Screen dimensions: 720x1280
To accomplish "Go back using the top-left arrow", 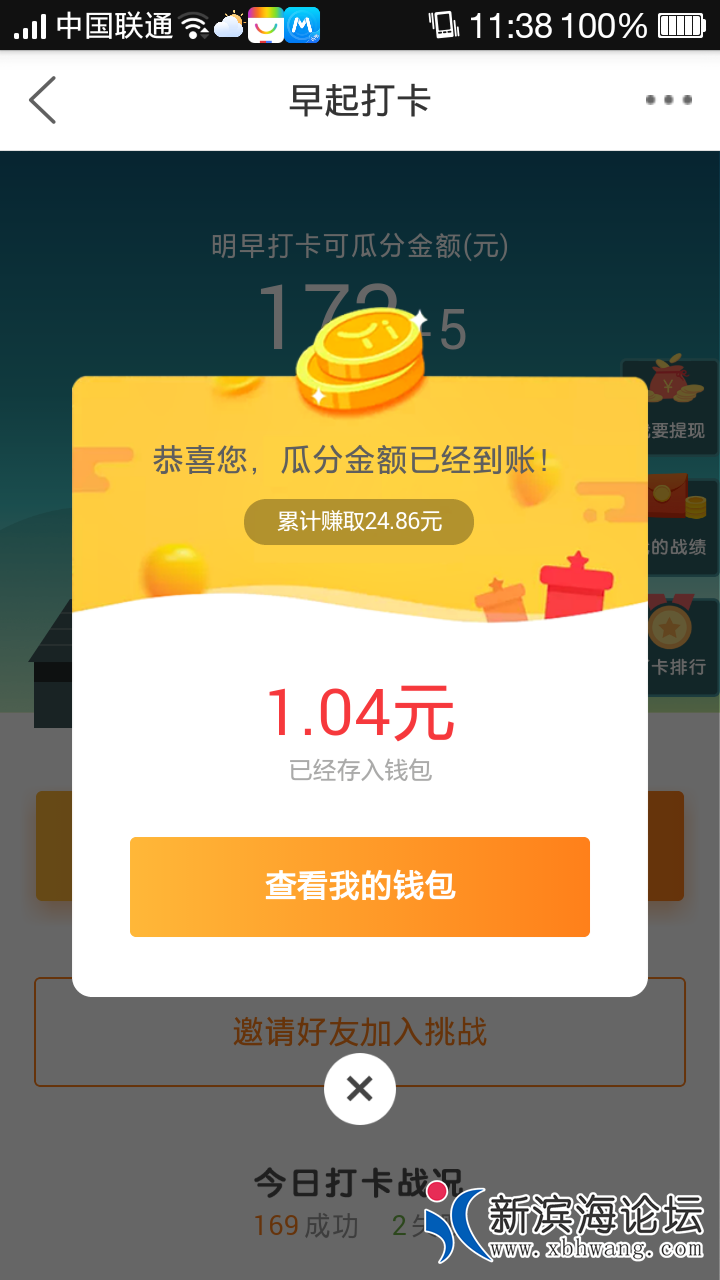I will 42,100.
